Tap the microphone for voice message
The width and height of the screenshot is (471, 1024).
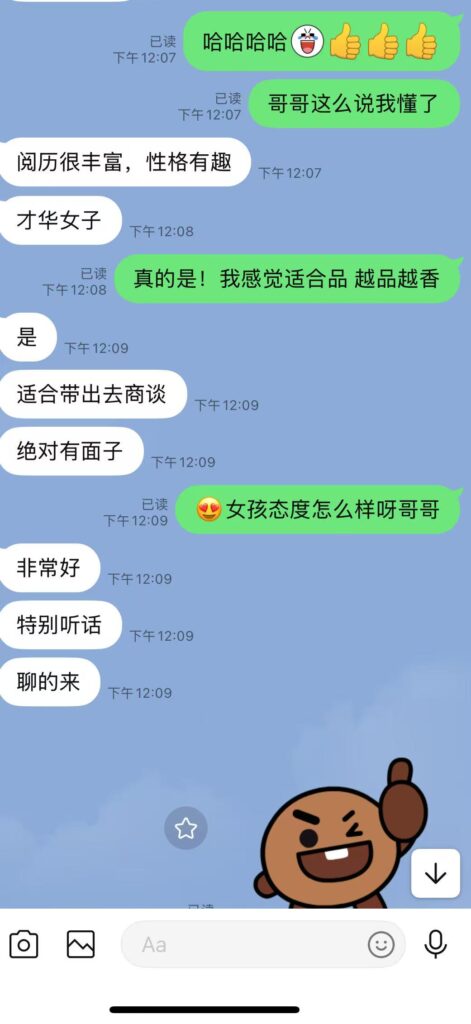point(436,944)
